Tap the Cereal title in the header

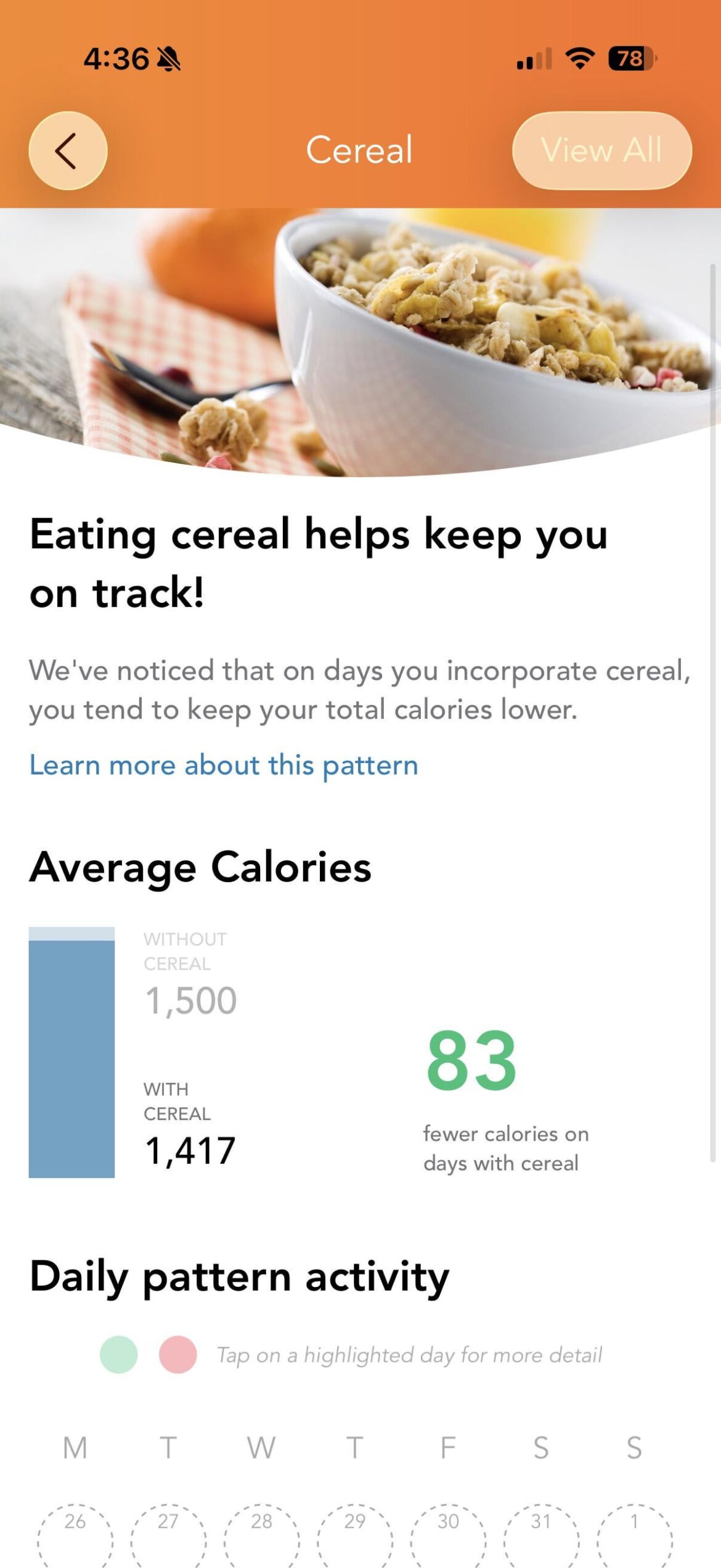(360, 150)
